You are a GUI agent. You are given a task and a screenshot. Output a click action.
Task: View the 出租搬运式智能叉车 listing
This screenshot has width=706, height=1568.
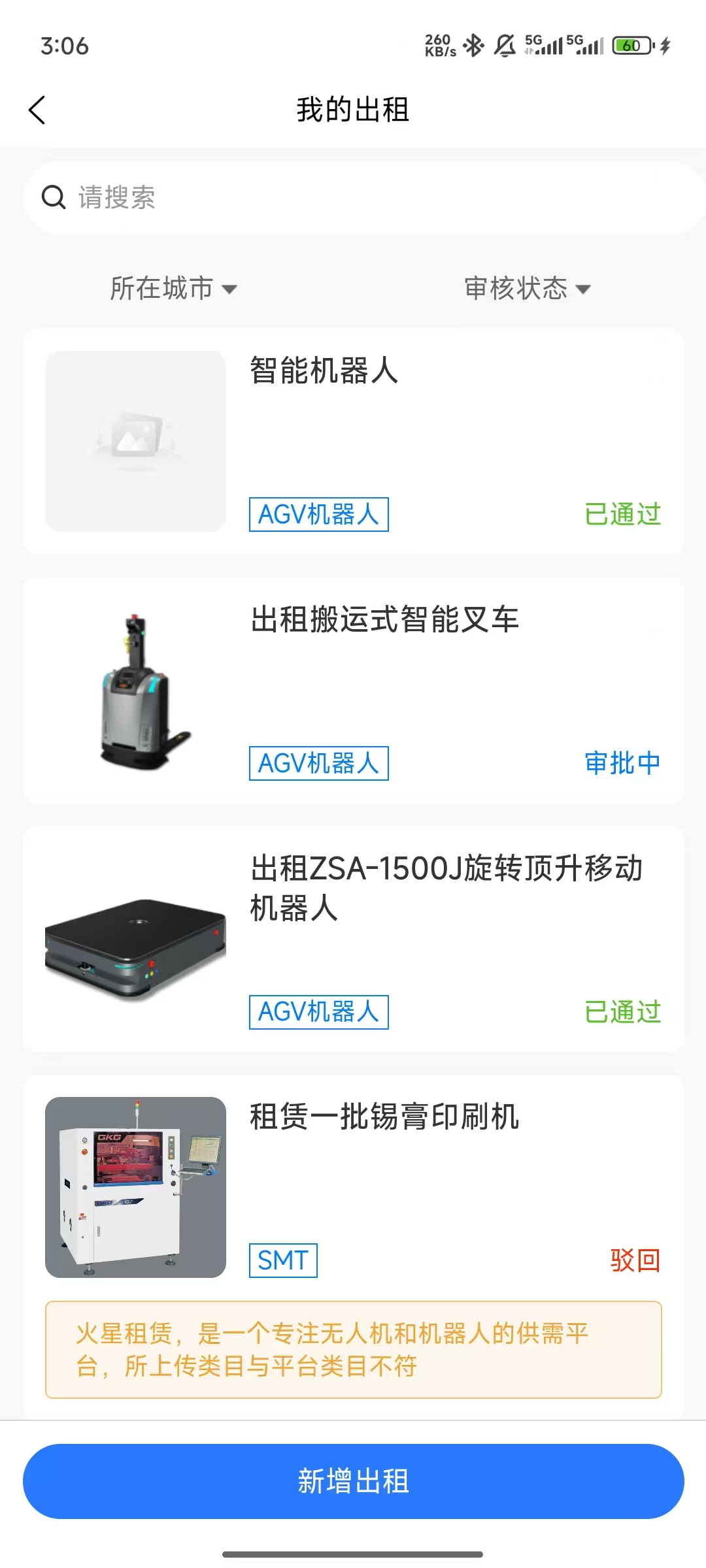click(x=353, y=690)
